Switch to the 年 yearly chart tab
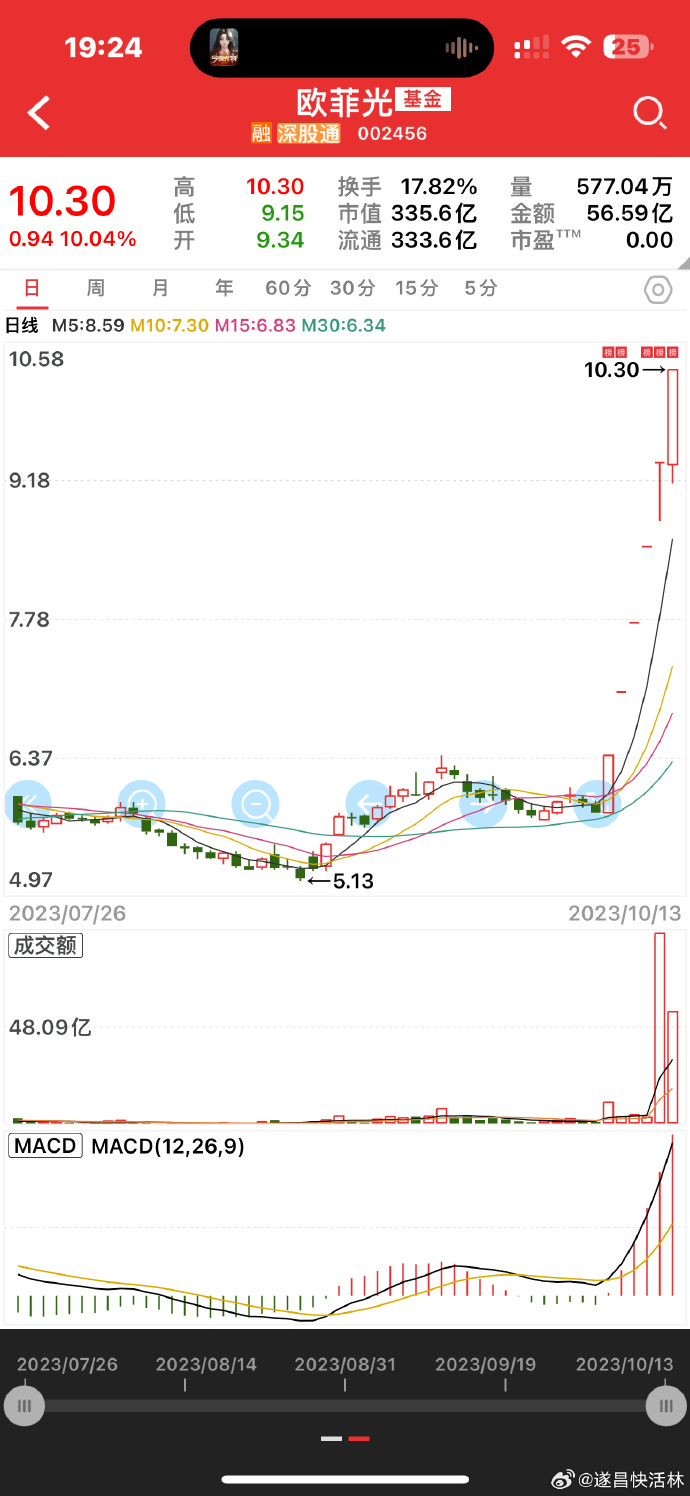Viewport: 690px width, 1496px height. tap(224, 288)
